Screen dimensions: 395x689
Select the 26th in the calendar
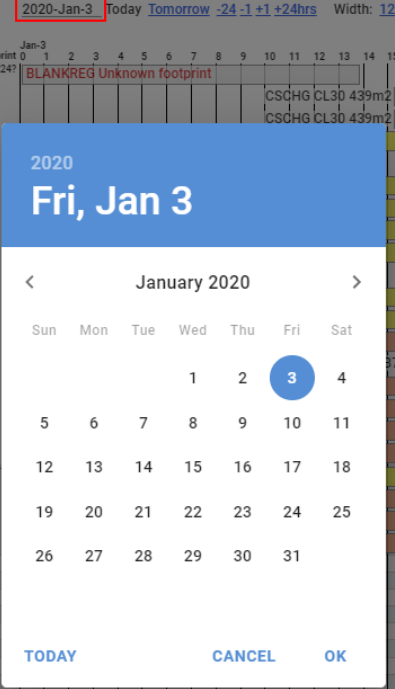click(44, 556)
